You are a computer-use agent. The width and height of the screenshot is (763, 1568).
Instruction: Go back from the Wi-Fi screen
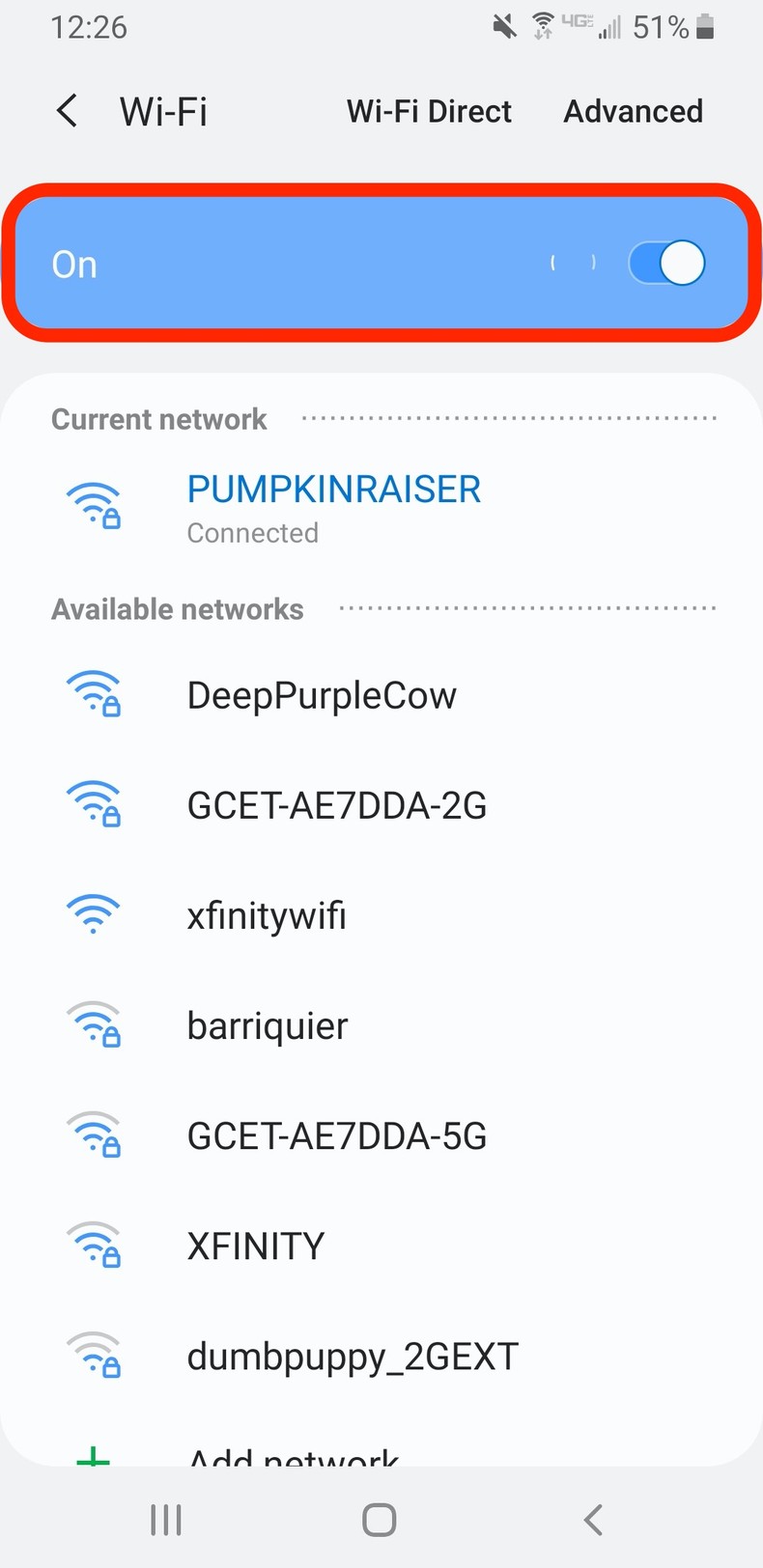(x=67, y=111)
